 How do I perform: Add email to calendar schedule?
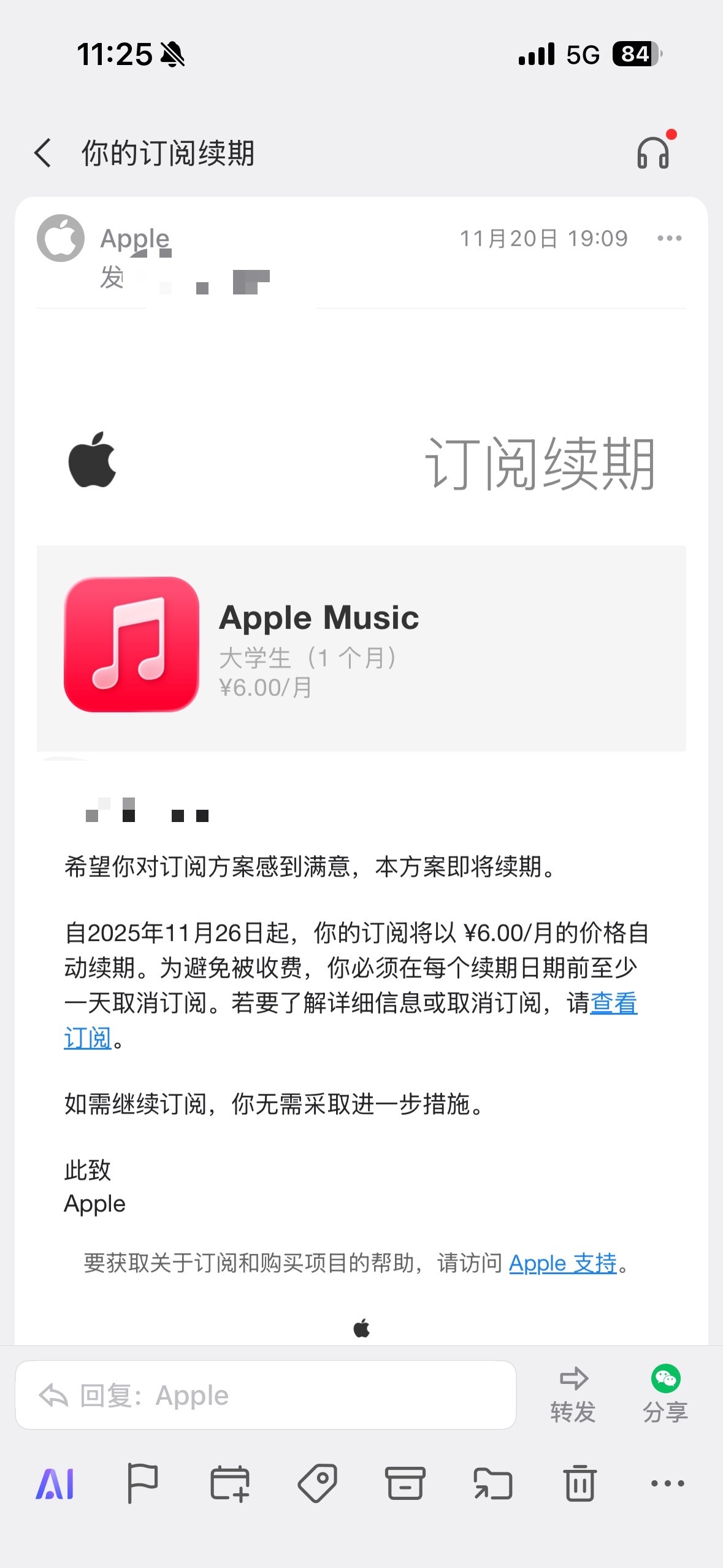pyautogui.click(x=230, y=1483)
